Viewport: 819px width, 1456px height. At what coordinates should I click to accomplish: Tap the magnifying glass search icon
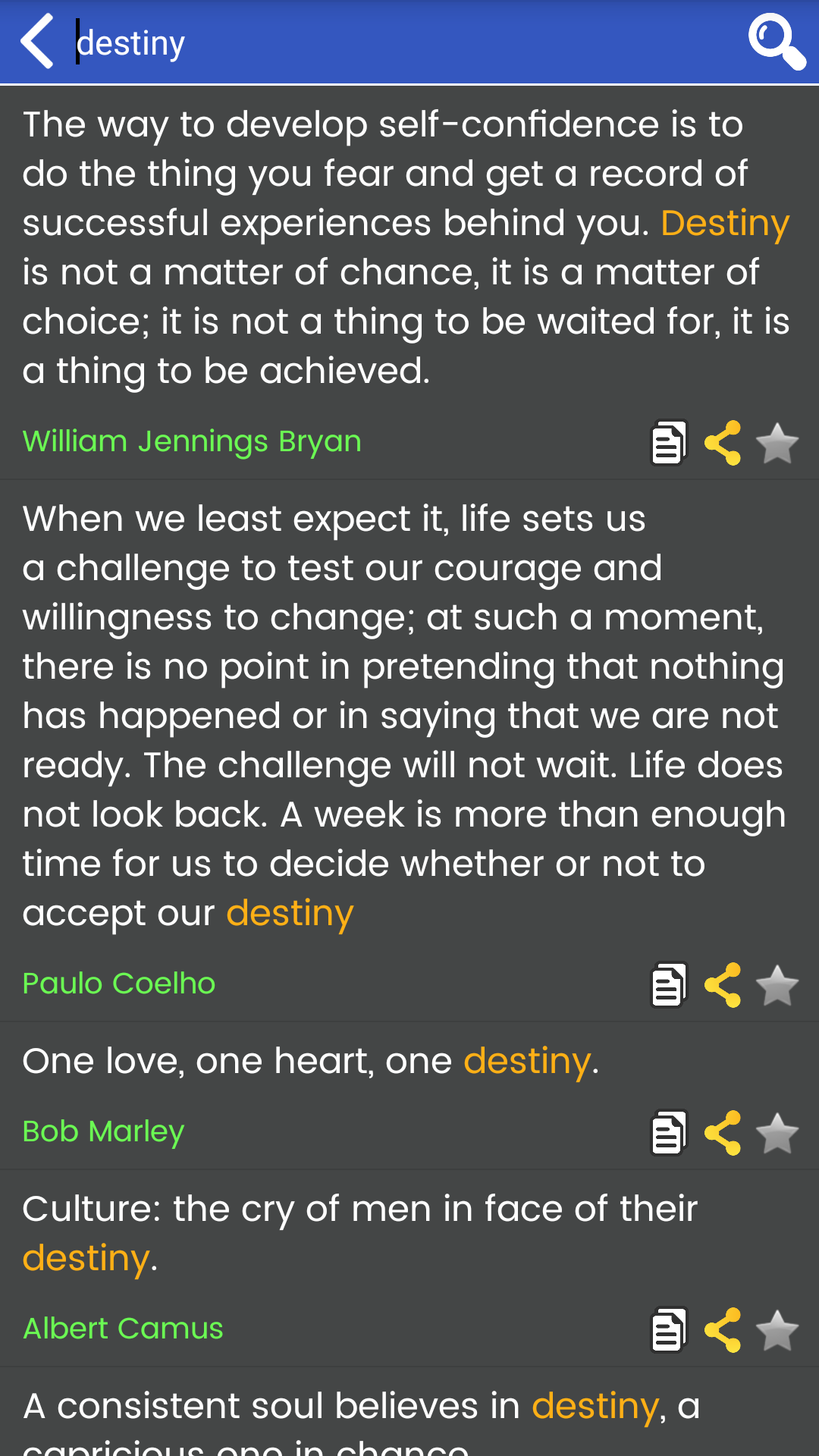tap(776, 42)
